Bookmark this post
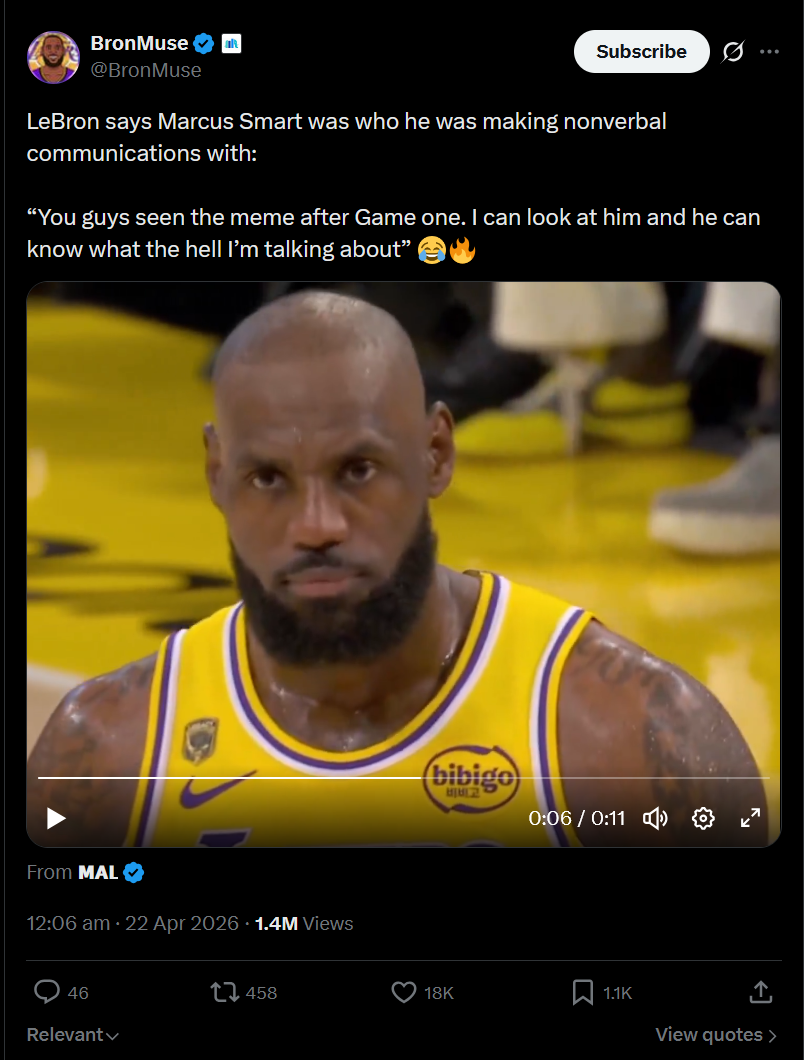 tap(583, 992)
